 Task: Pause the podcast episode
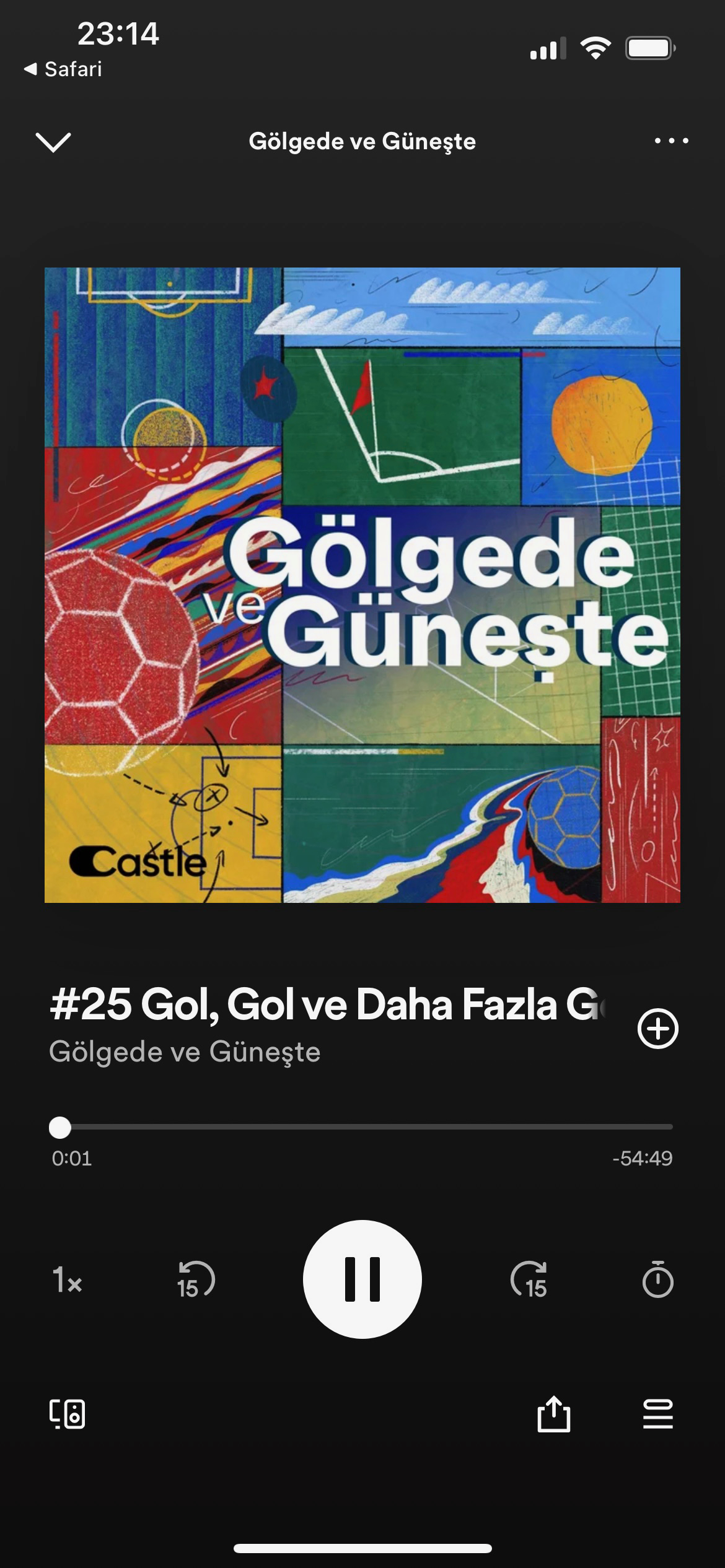click(x=362, y=1279)
